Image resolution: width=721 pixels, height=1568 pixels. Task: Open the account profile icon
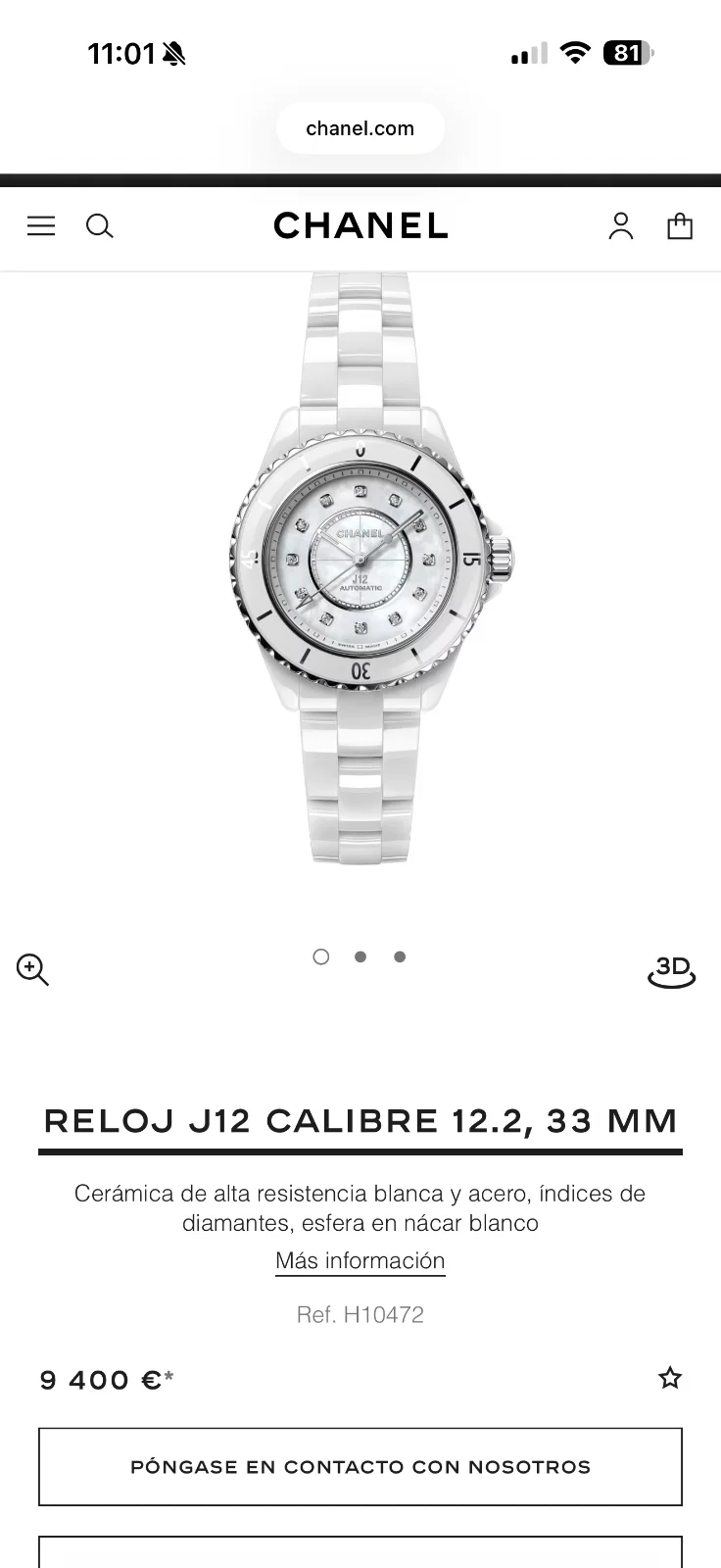(x=621, y=226)
